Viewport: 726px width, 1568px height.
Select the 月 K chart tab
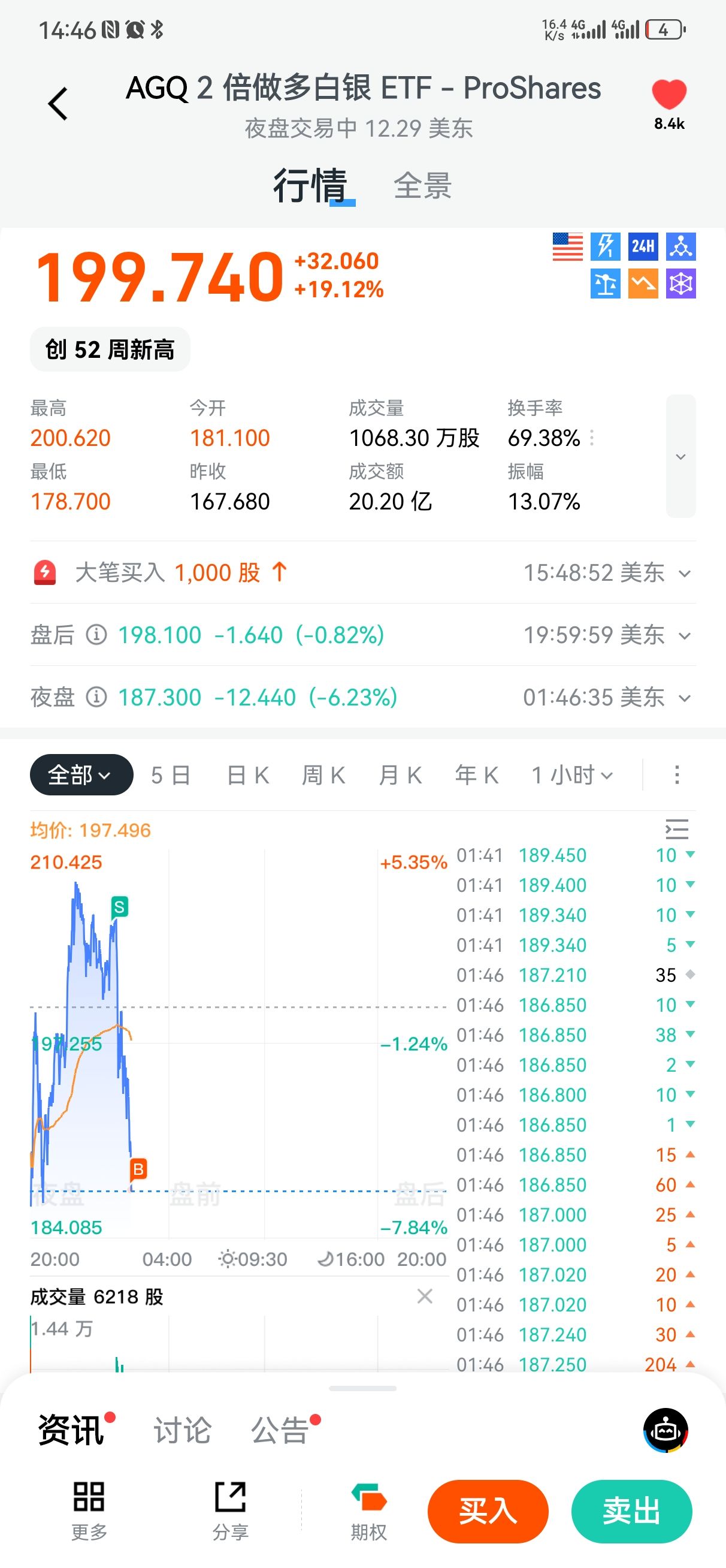400,776
